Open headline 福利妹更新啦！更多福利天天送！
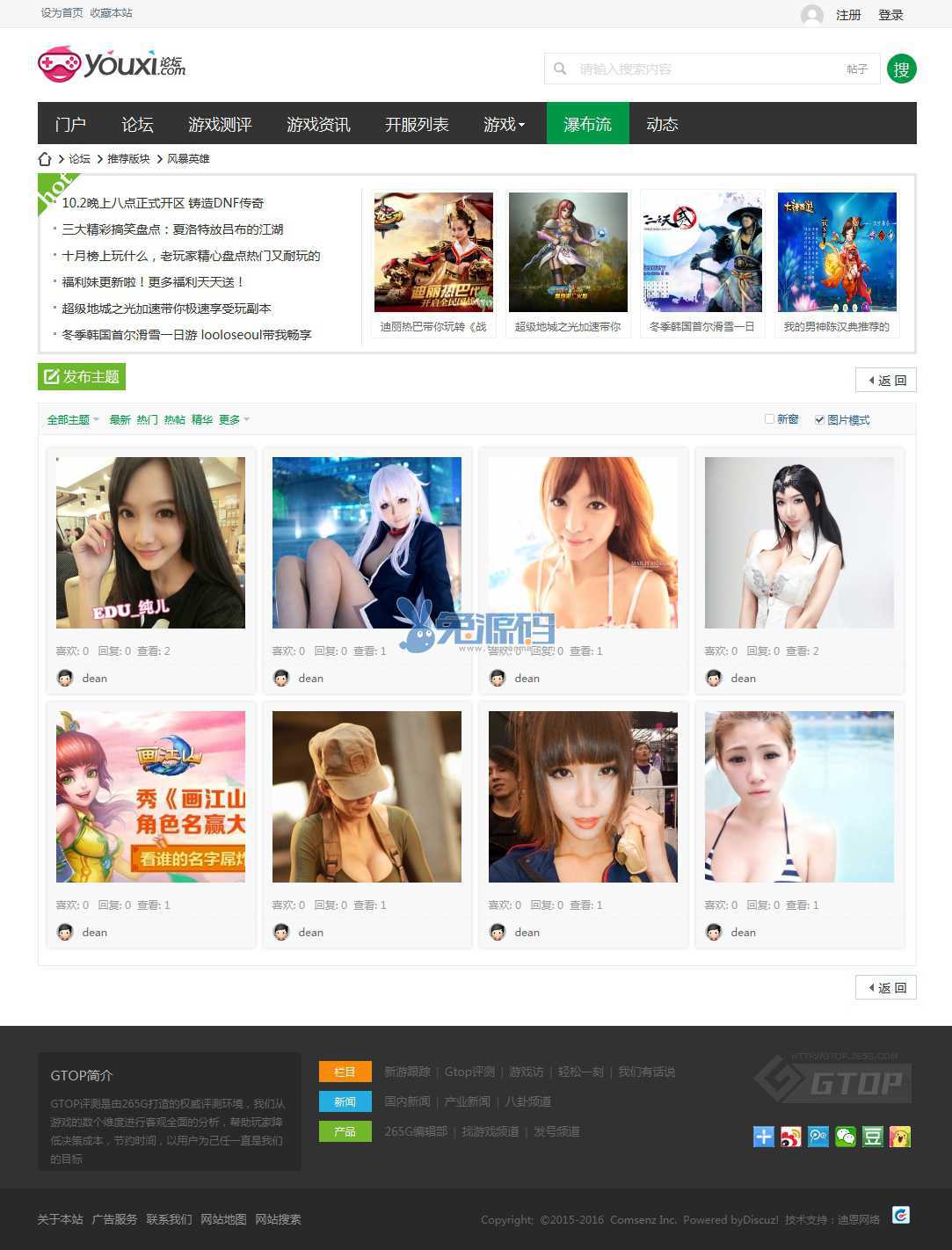This screenshot has width=952, height=1250. [x=153, y=282]
